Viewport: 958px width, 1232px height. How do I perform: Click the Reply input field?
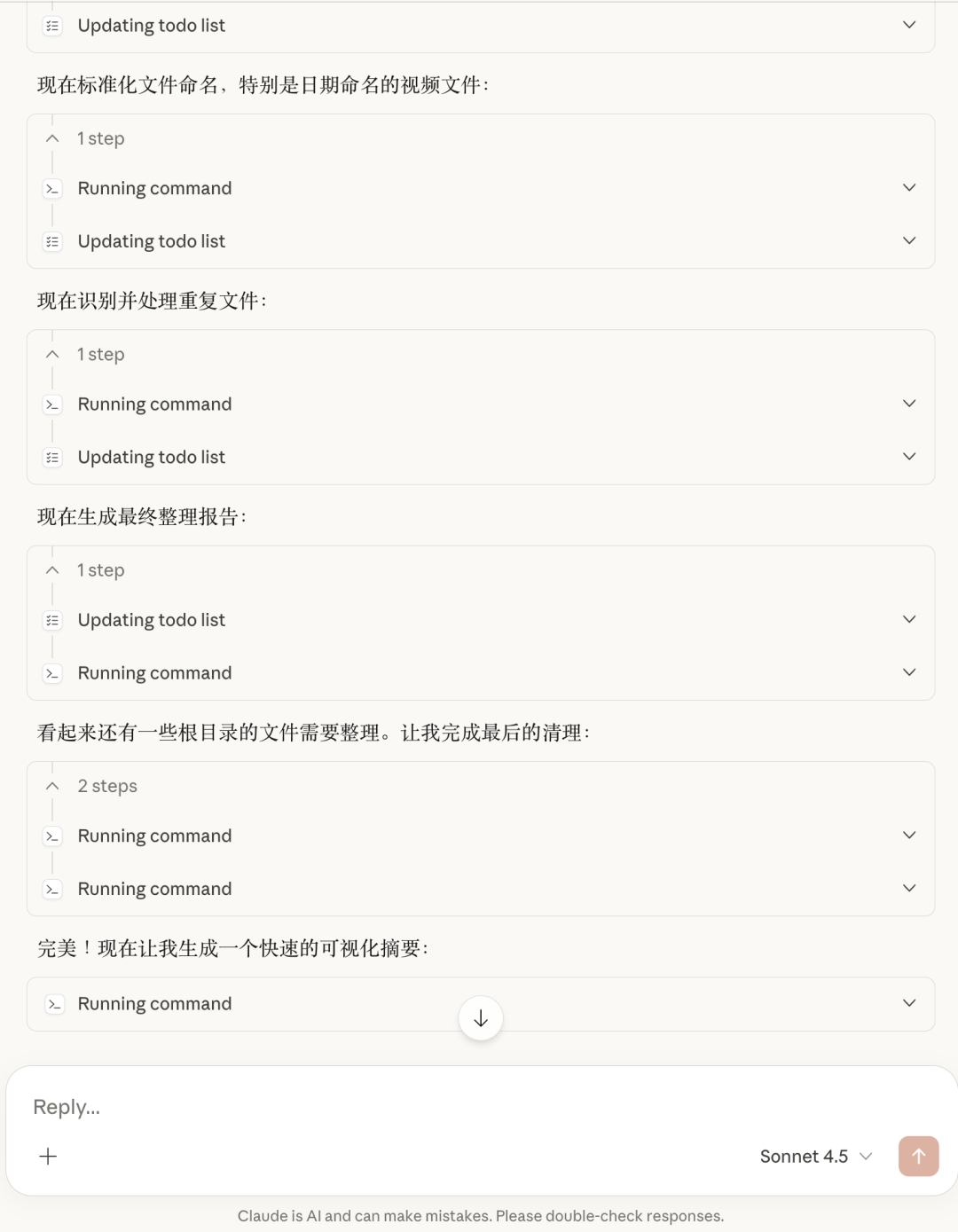pos(355,1106)
